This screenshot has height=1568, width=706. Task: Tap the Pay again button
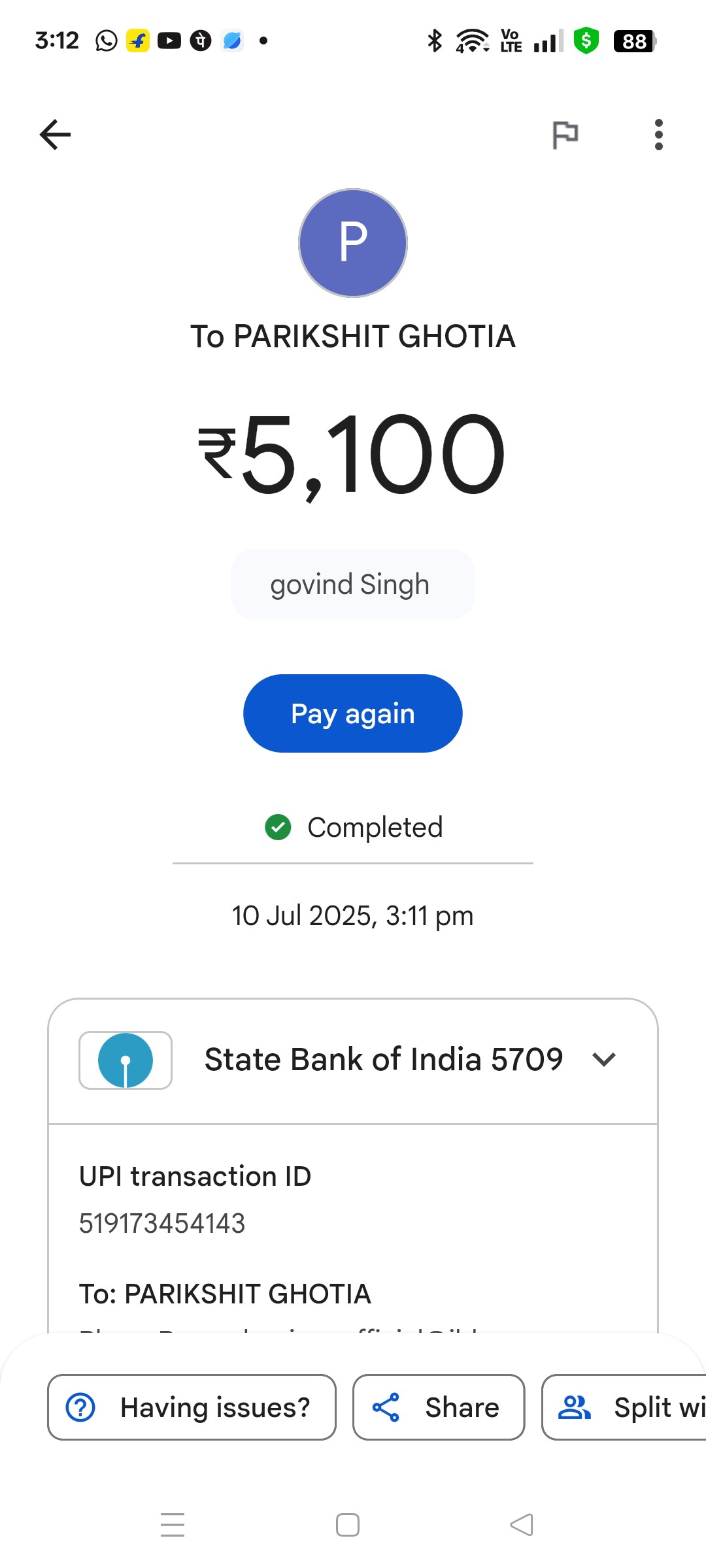[353, 713]
